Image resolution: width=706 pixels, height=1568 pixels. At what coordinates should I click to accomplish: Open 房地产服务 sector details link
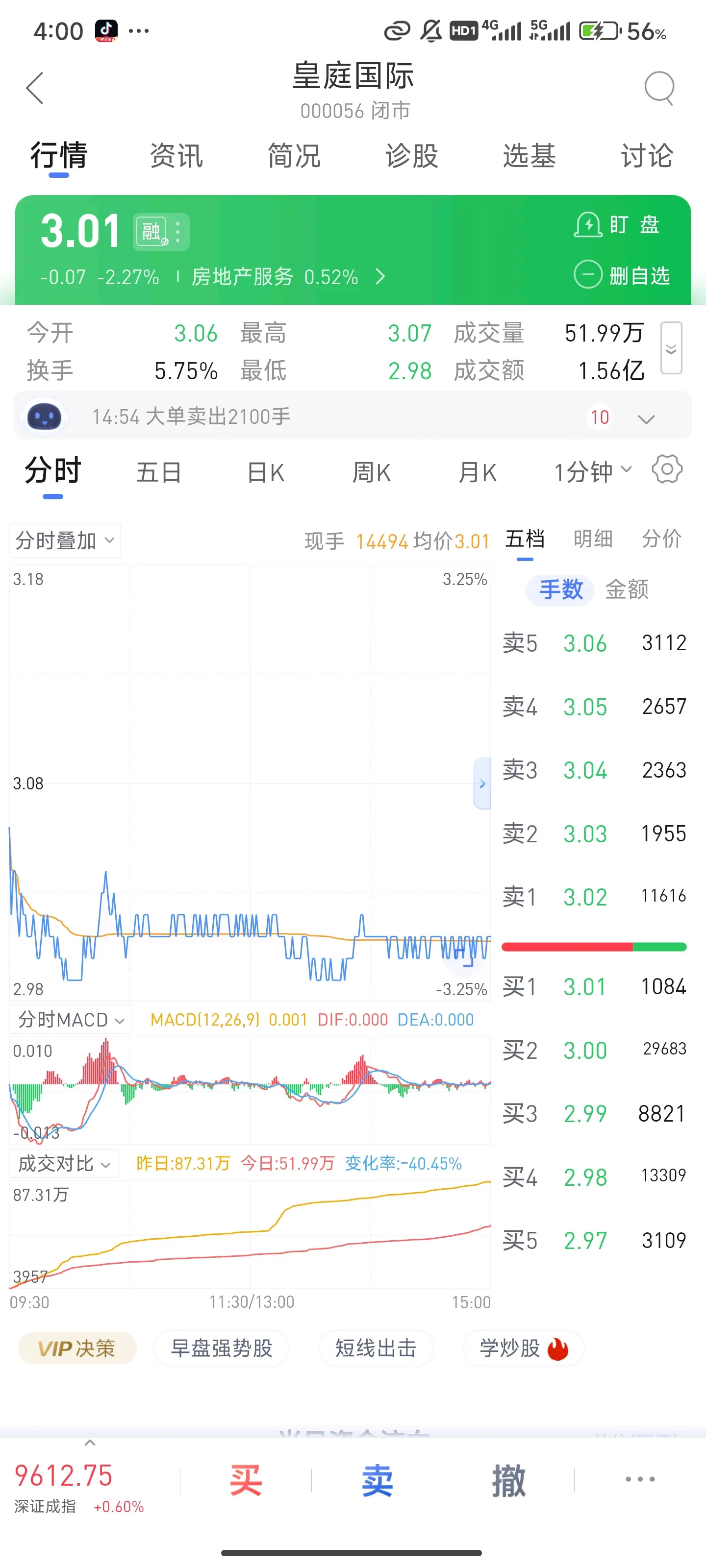[243, 276]
